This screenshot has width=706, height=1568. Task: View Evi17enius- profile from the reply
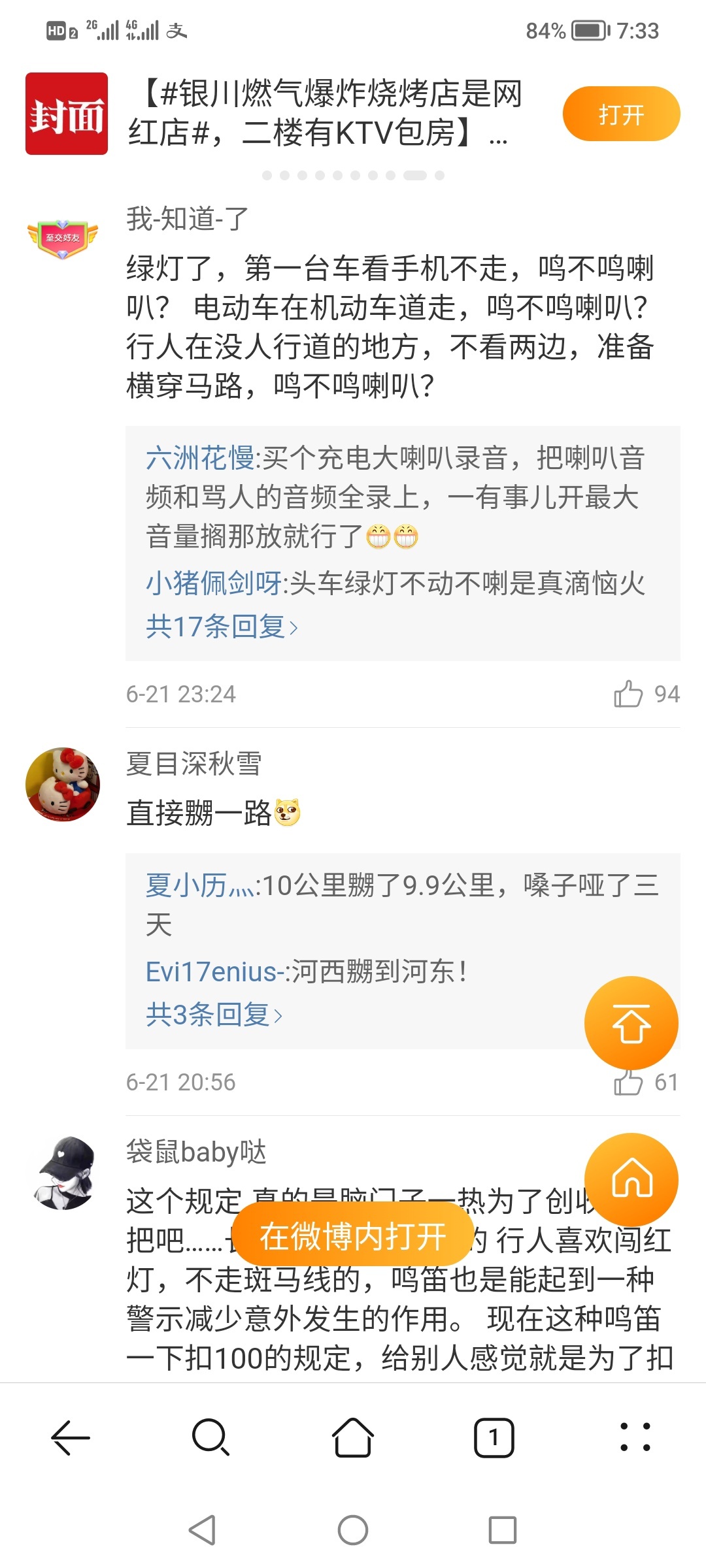[214, 972]
